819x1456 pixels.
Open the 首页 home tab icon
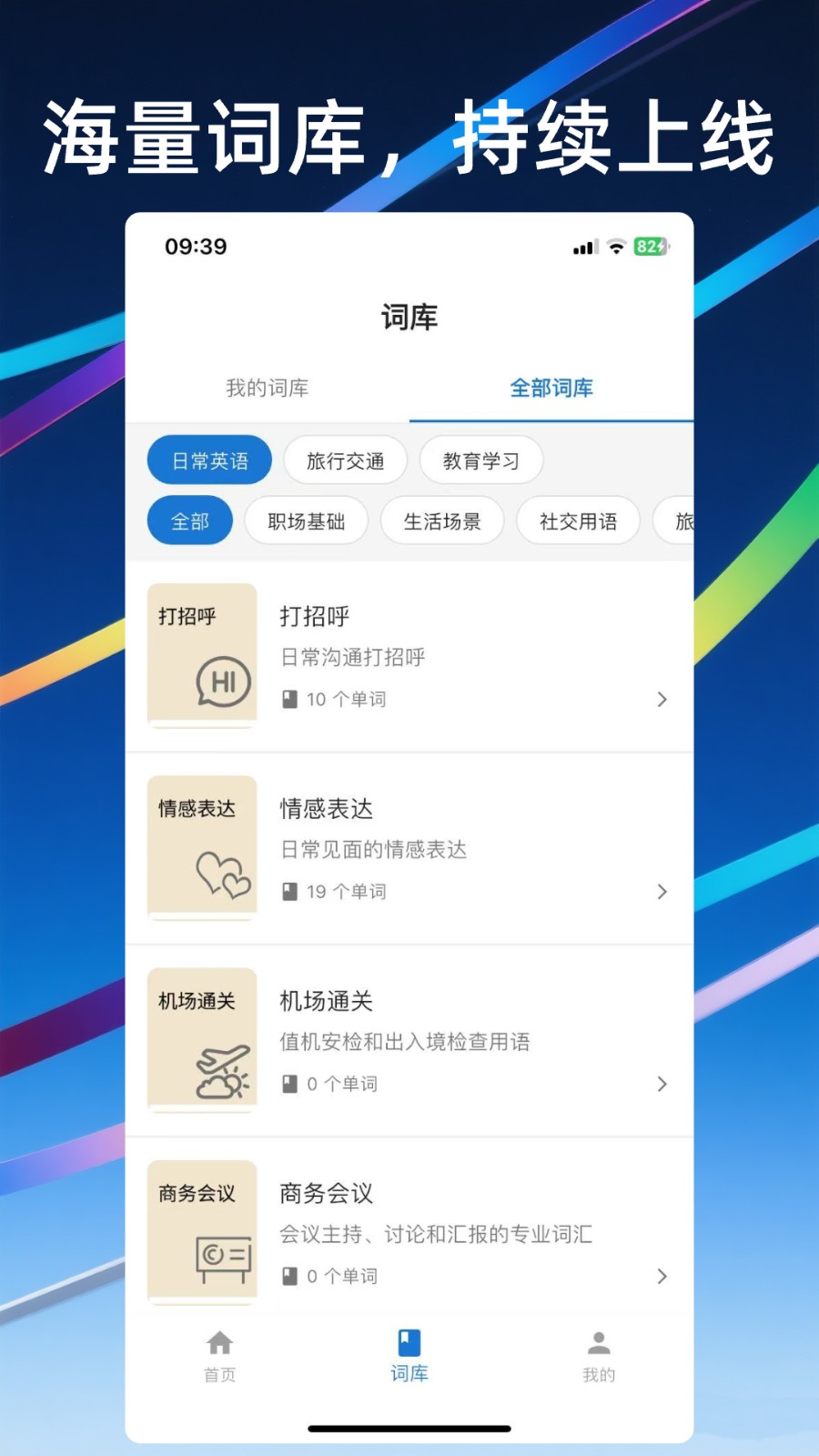tap(218, 1344)
